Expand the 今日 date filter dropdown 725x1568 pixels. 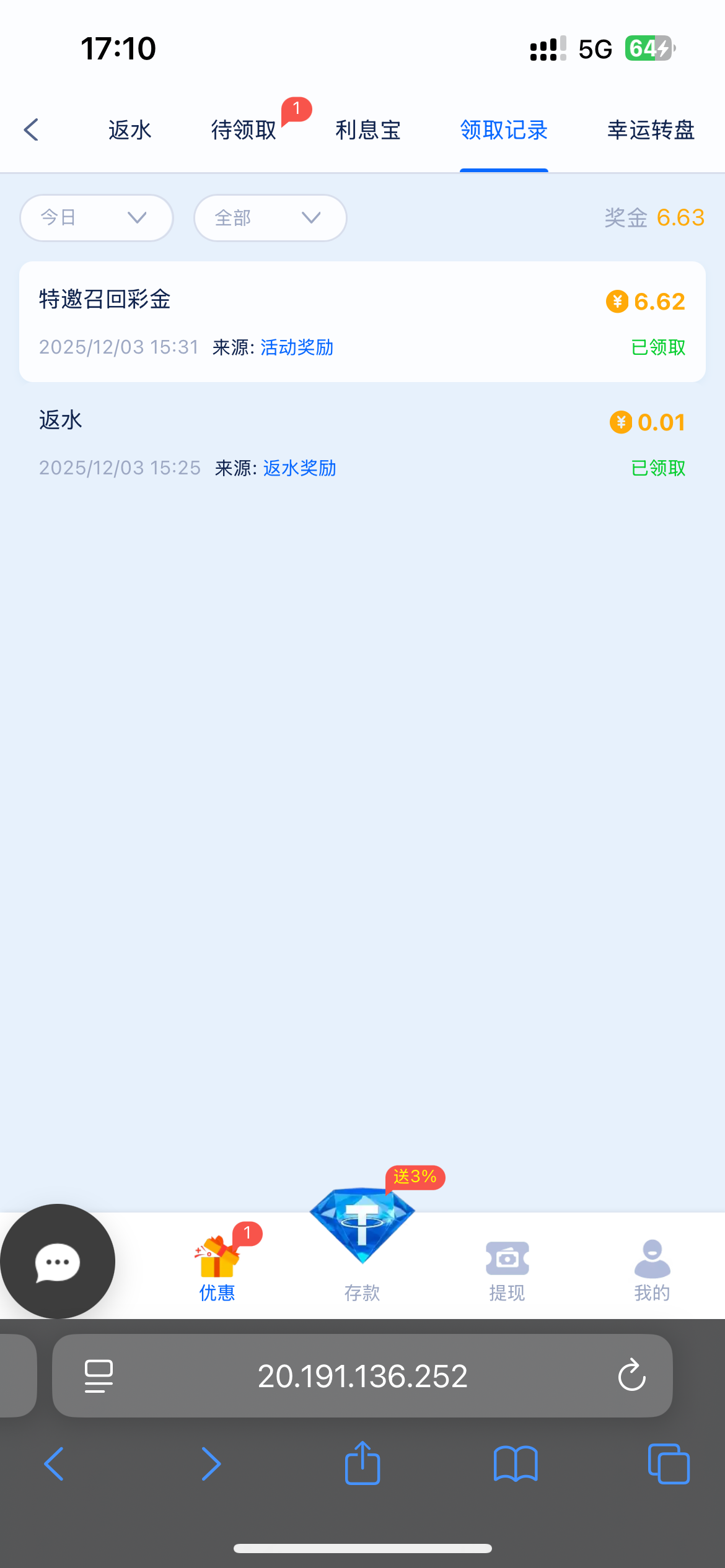pyautogui.click(x=96, y=217)
